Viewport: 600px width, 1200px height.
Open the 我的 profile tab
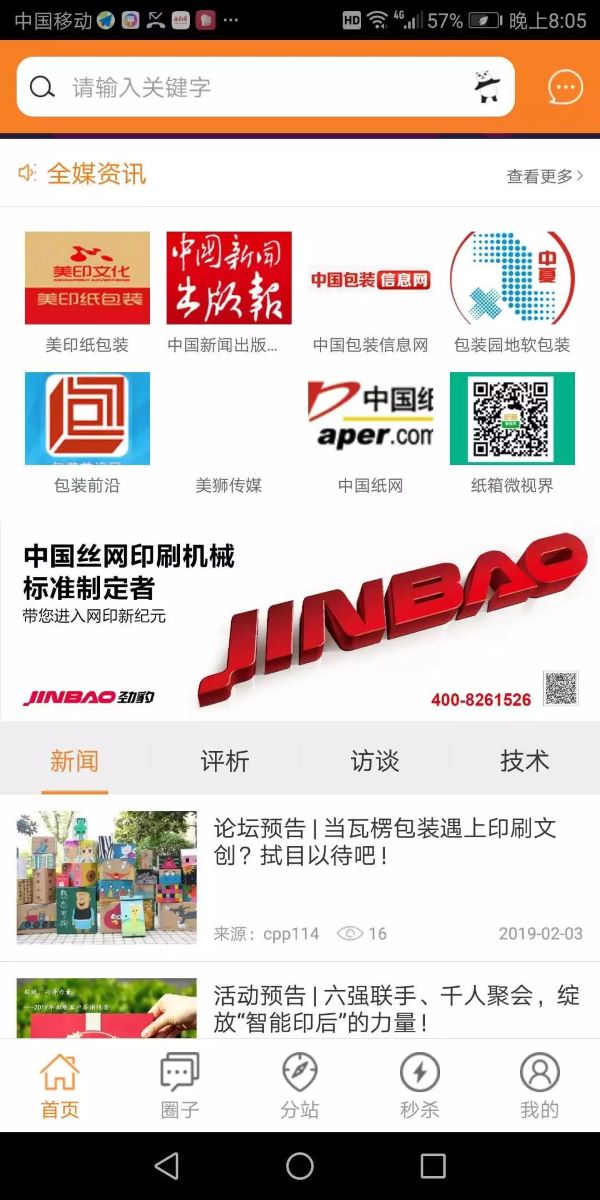coord(540,1085)
